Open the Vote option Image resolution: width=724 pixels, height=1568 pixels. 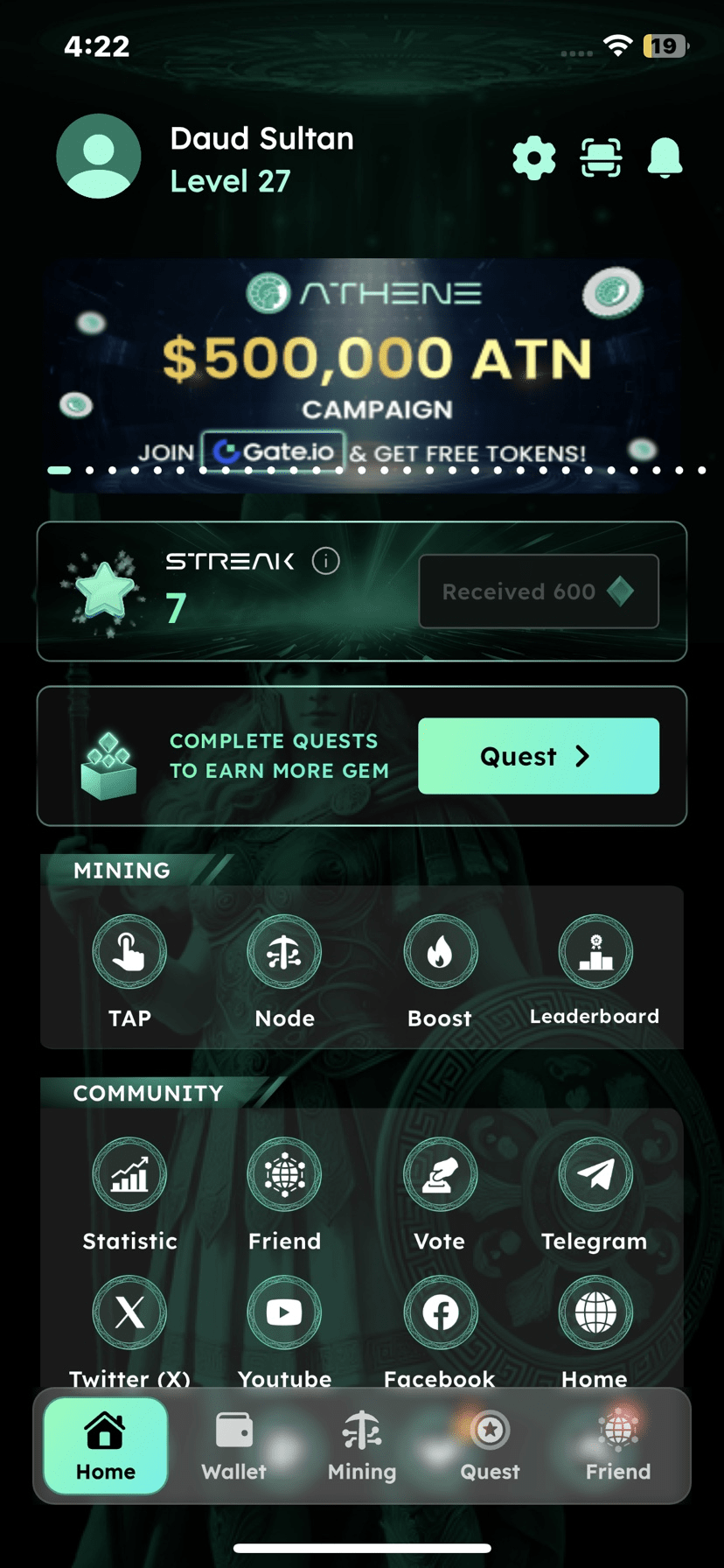(x=440, y=1175)
